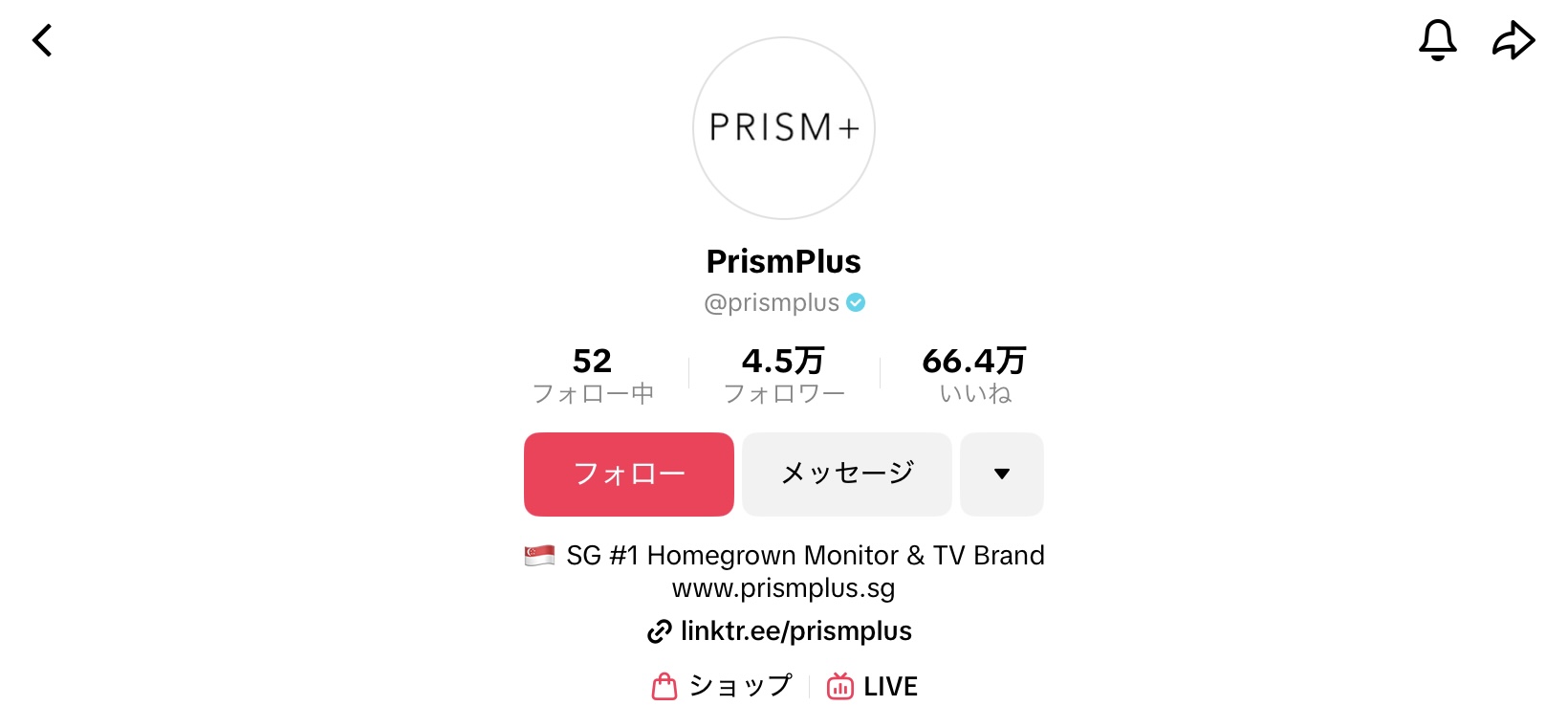The height and width of the screenshot is (706, 1568).
Task: Open the PRISM+ profile picture
Action: click(784, 128)
